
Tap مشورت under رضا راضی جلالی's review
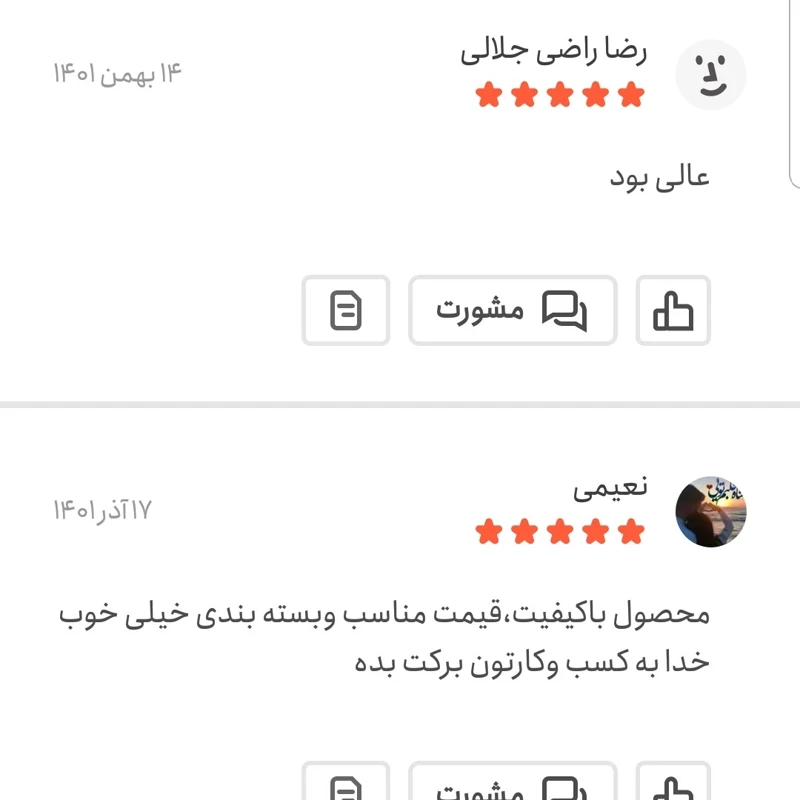click(x=512, y=311)
